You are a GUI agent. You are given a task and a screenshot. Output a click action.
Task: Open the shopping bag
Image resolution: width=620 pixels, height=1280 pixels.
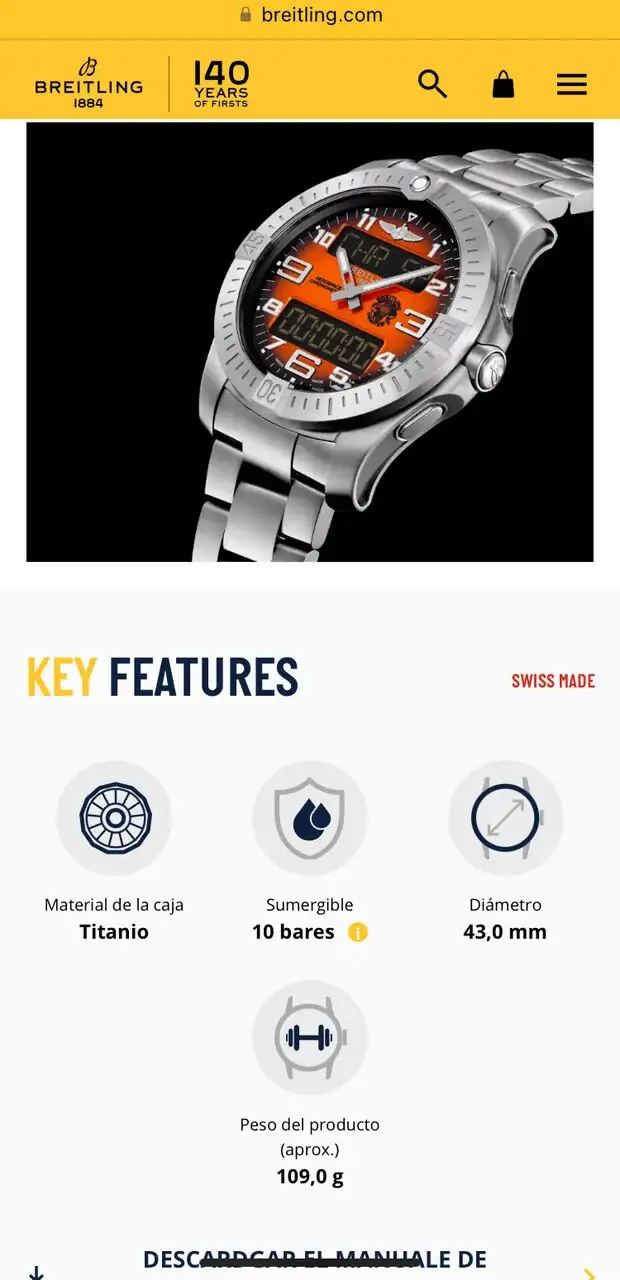503,84
